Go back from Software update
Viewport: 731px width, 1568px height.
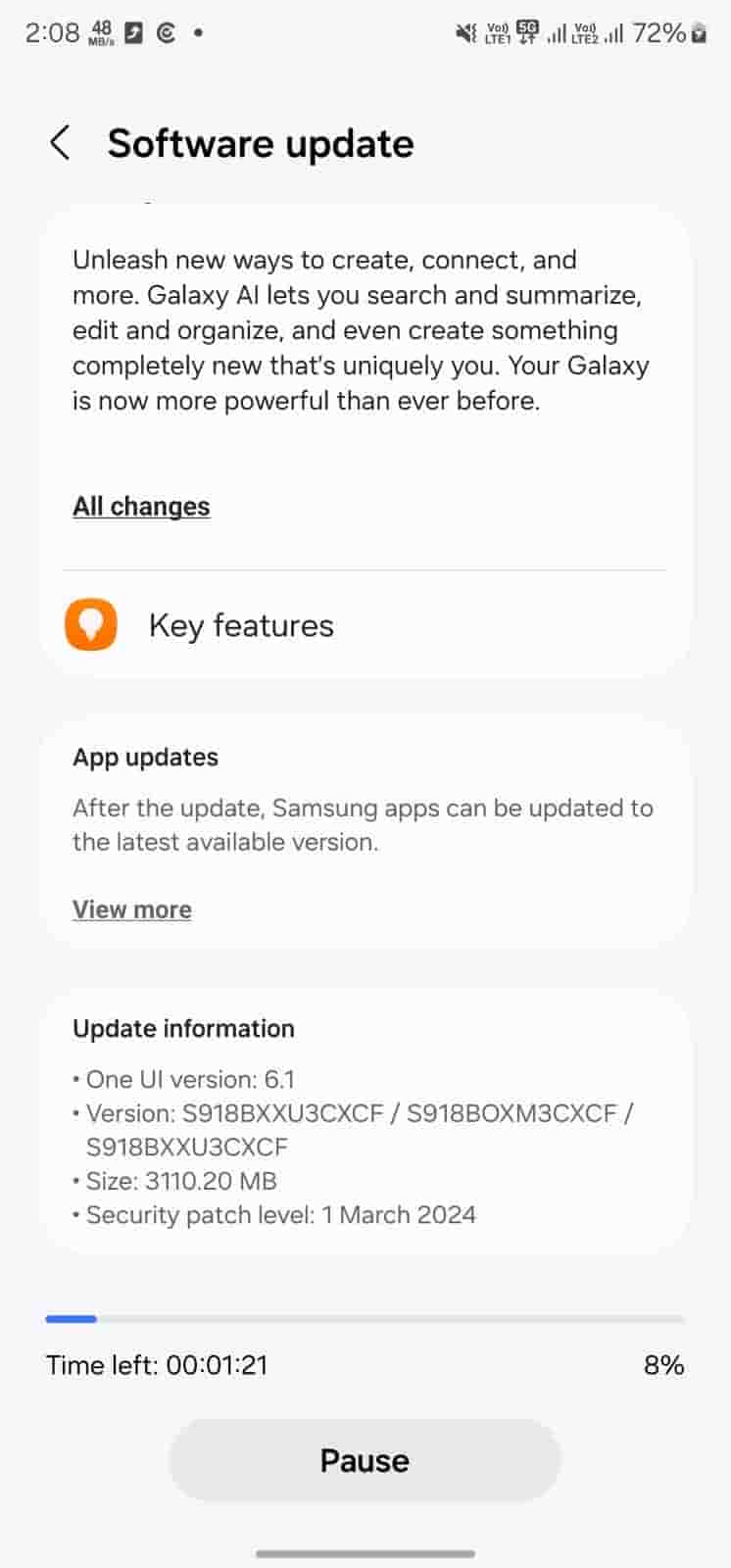tap(60, 143)
